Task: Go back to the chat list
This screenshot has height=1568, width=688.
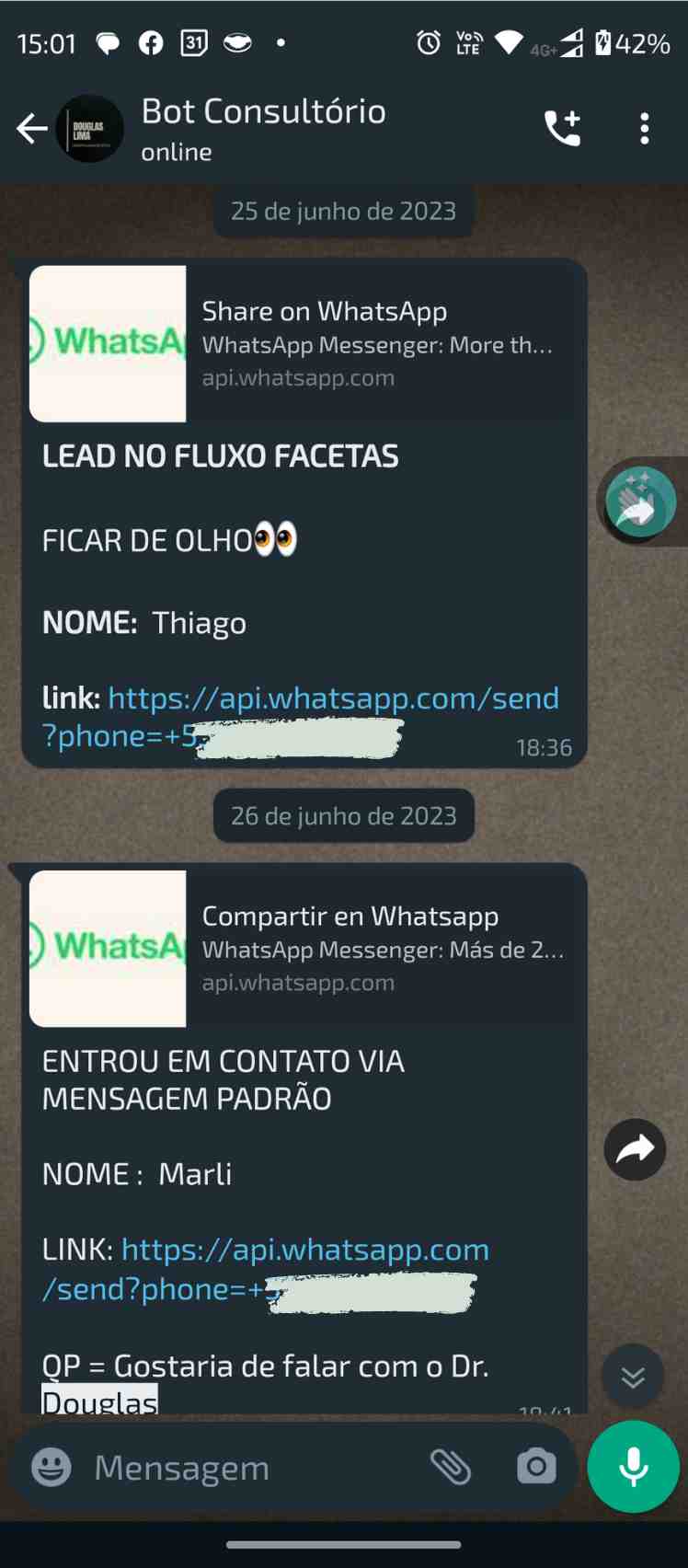Action: (31, 129)
